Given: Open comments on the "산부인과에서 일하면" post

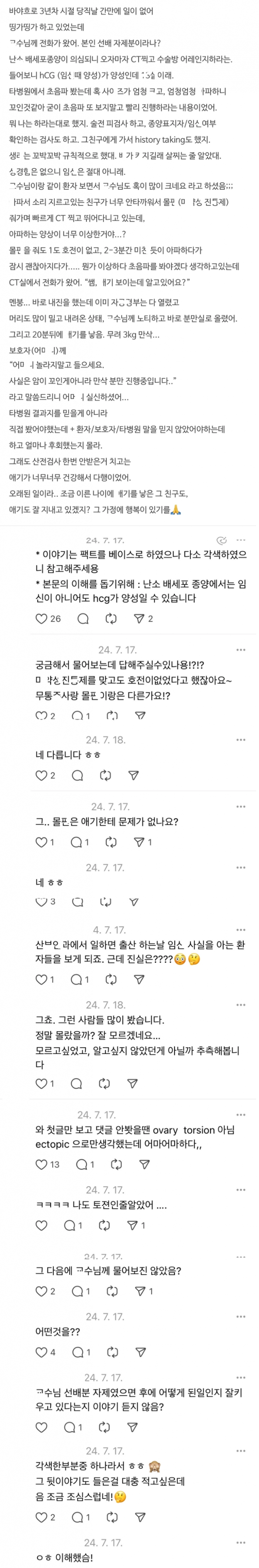Looking at the screenshot, I should click(x=76, y=979).
